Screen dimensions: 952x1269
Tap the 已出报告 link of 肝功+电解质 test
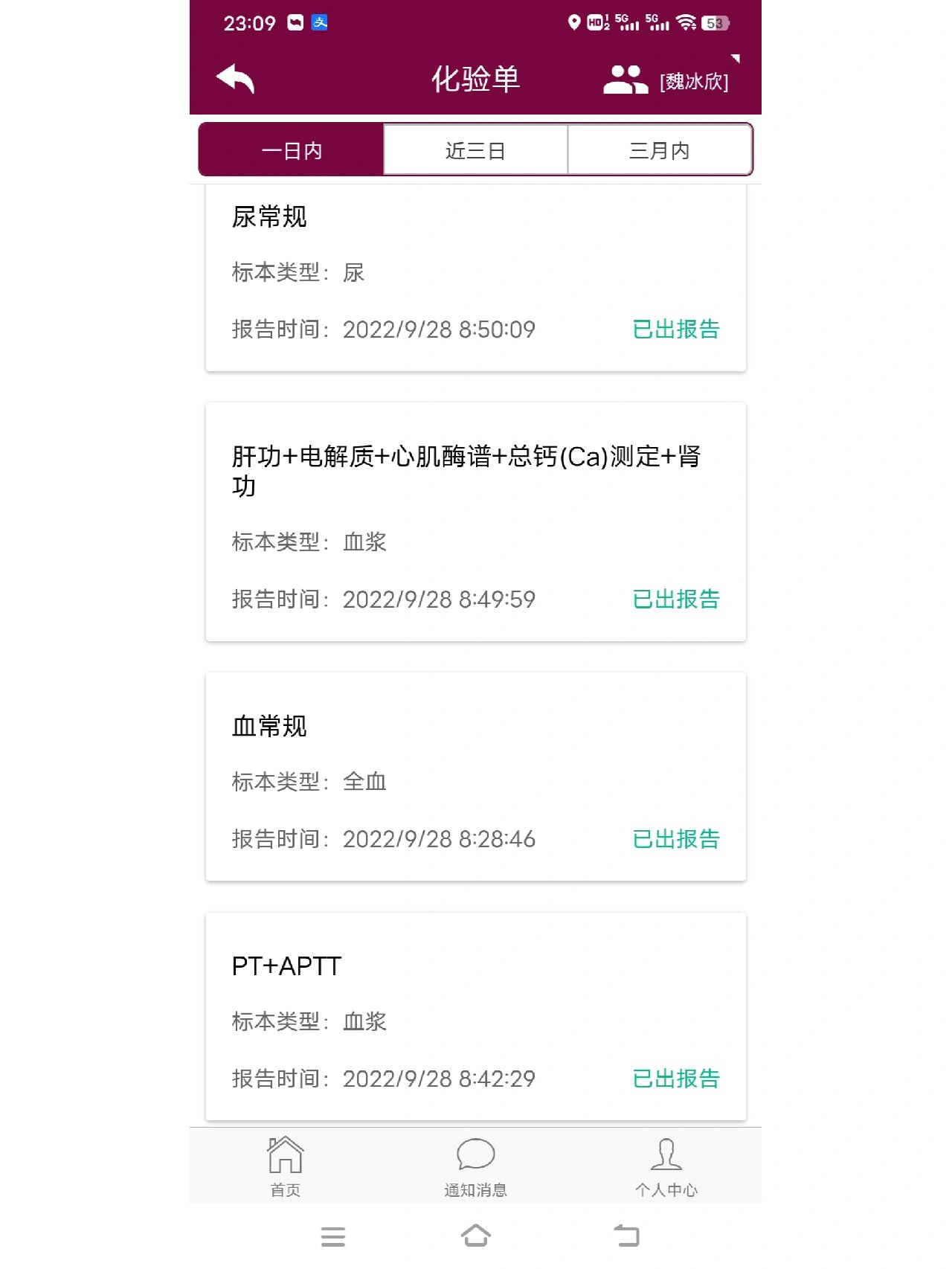676,598
